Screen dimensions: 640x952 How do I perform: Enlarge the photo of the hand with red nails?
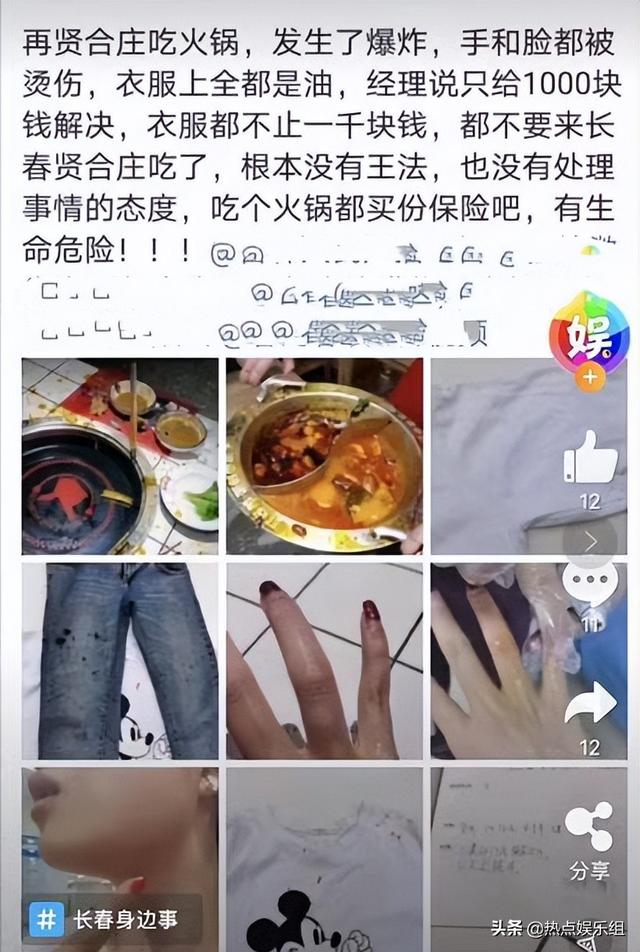[x=324, y=661]
